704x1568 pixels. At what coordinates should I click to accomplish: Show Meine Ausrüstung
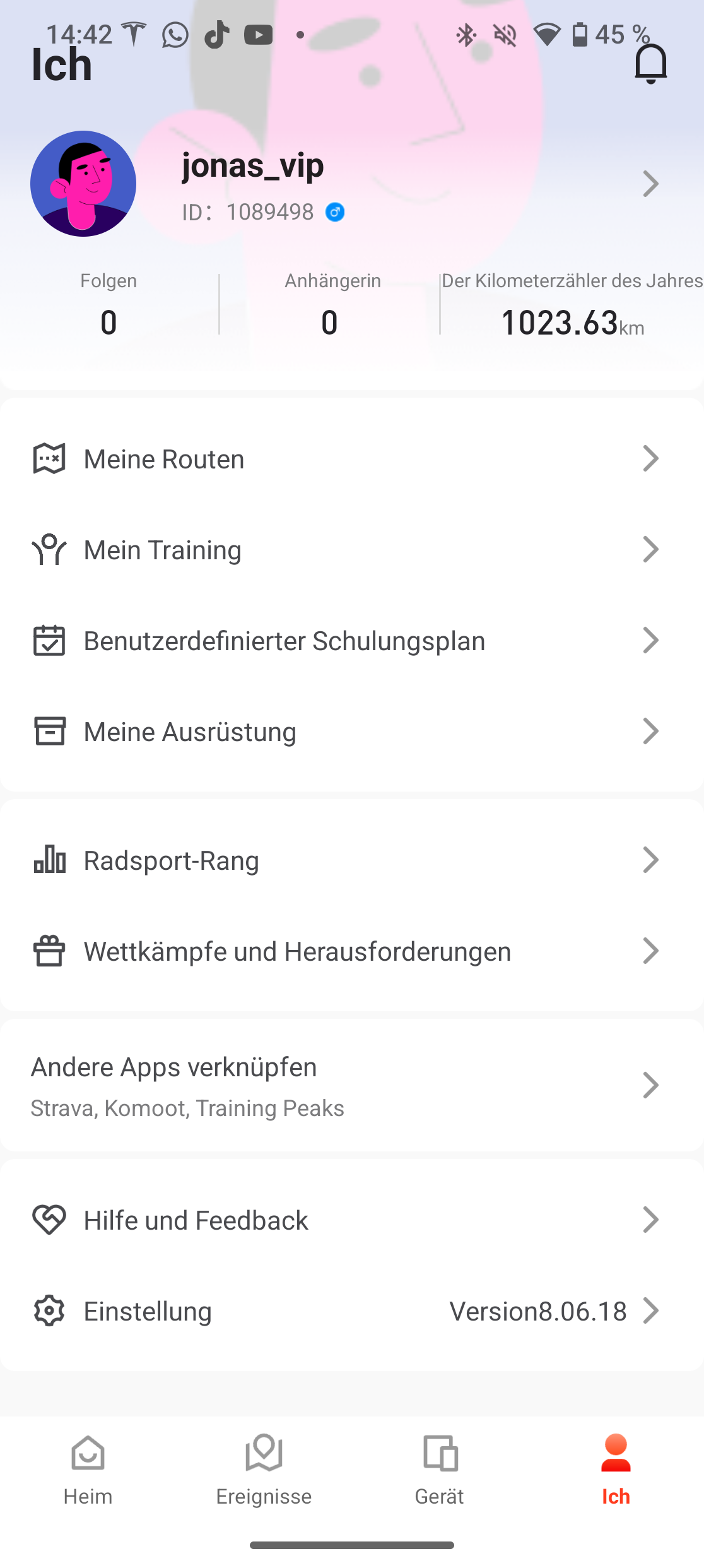[352, 732]
